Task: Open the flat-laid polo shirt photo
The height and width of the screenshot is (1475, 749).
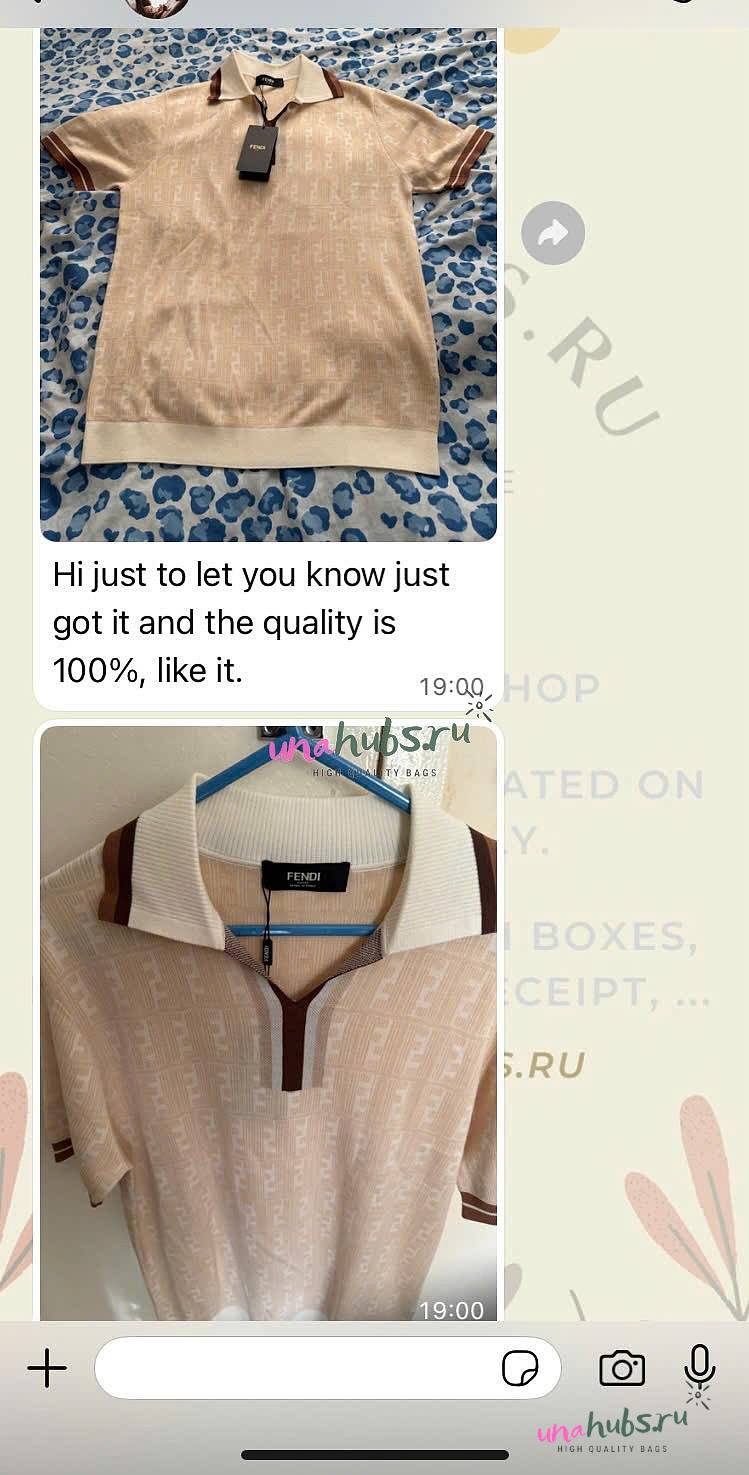Action: [x=268, y=284]
